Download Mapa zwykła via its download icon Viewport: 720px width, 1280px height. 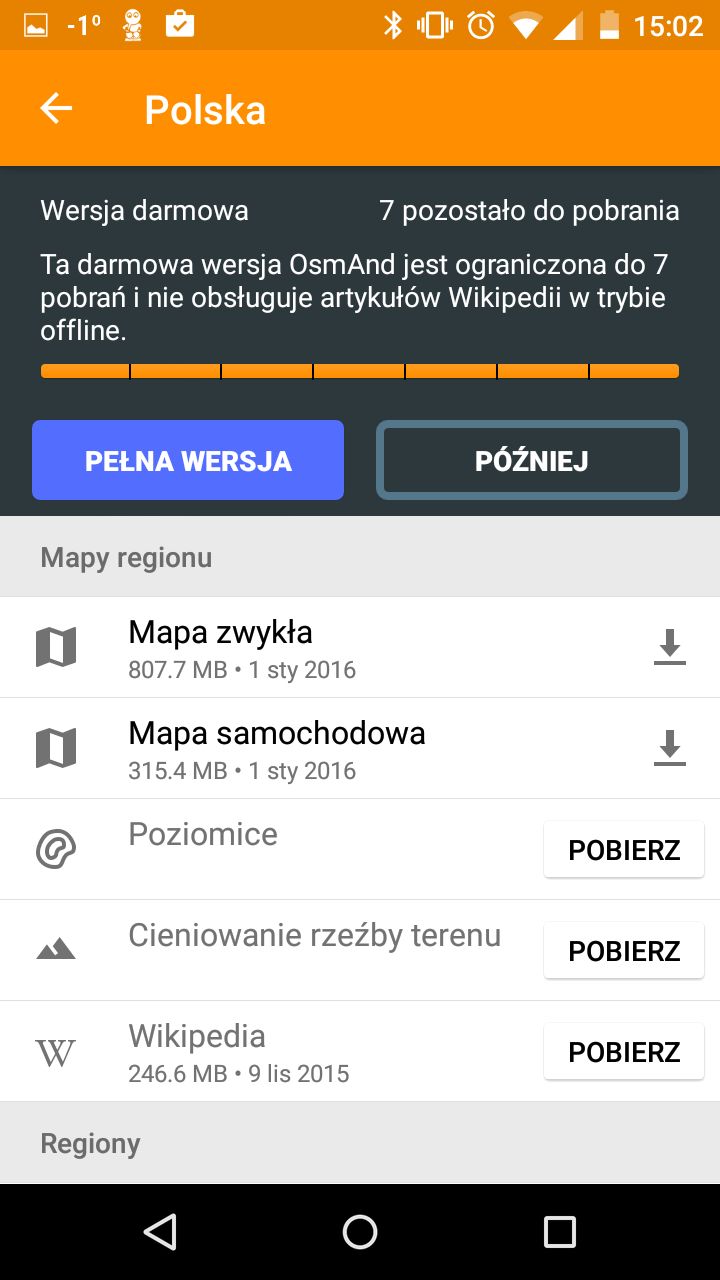point(670,647)
